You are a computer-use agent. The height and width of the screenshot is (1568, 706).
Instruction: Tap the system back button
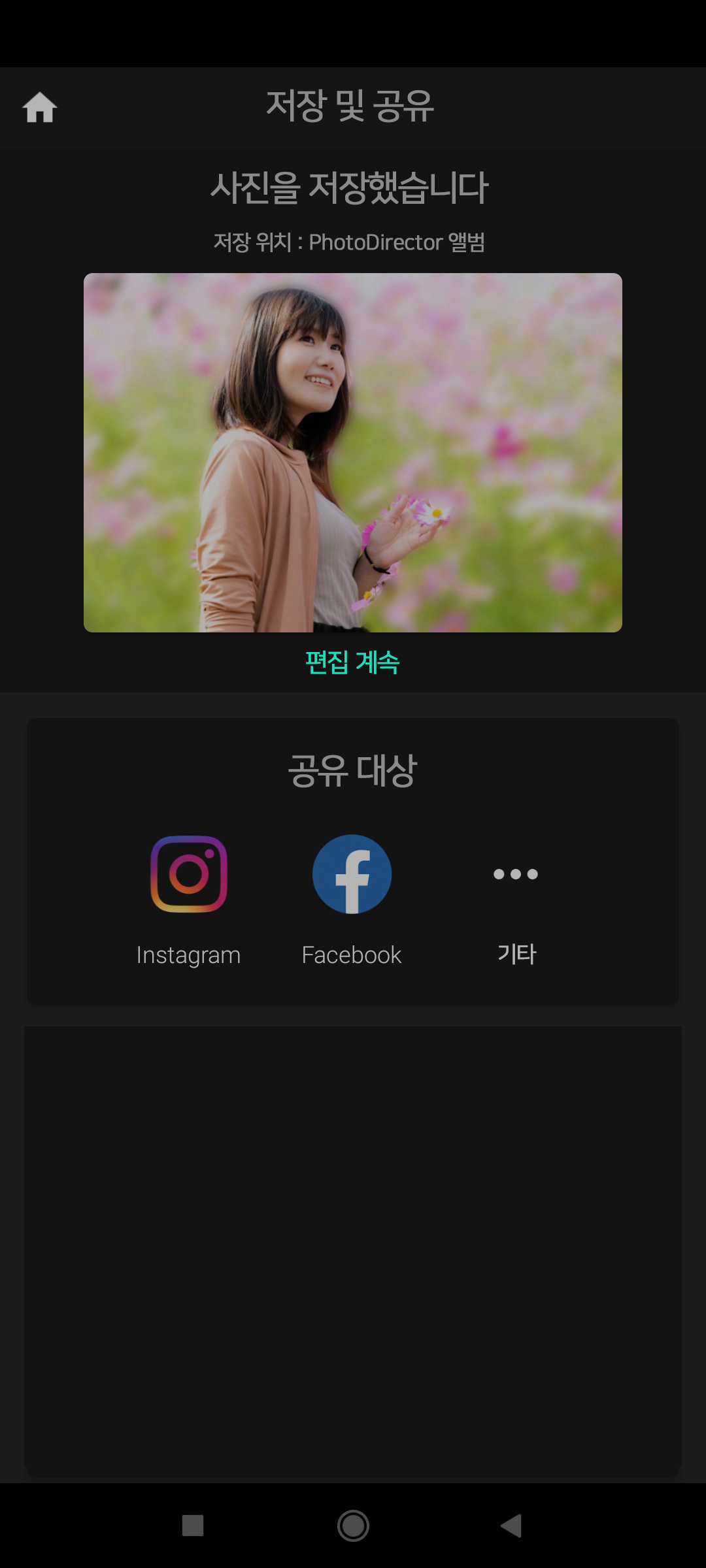click(x=511, y=1526)
